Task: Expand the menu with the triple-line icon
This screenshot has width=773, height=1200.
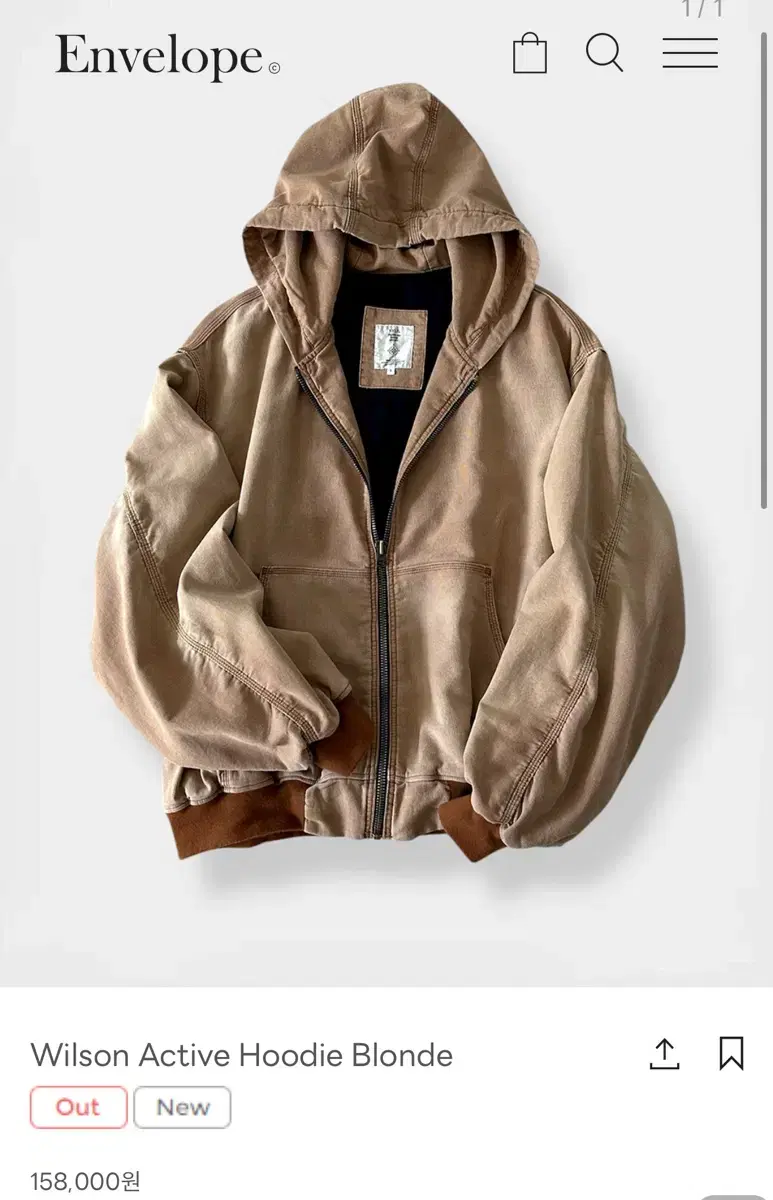Action: pyautogui.click(x=689, y=54)
